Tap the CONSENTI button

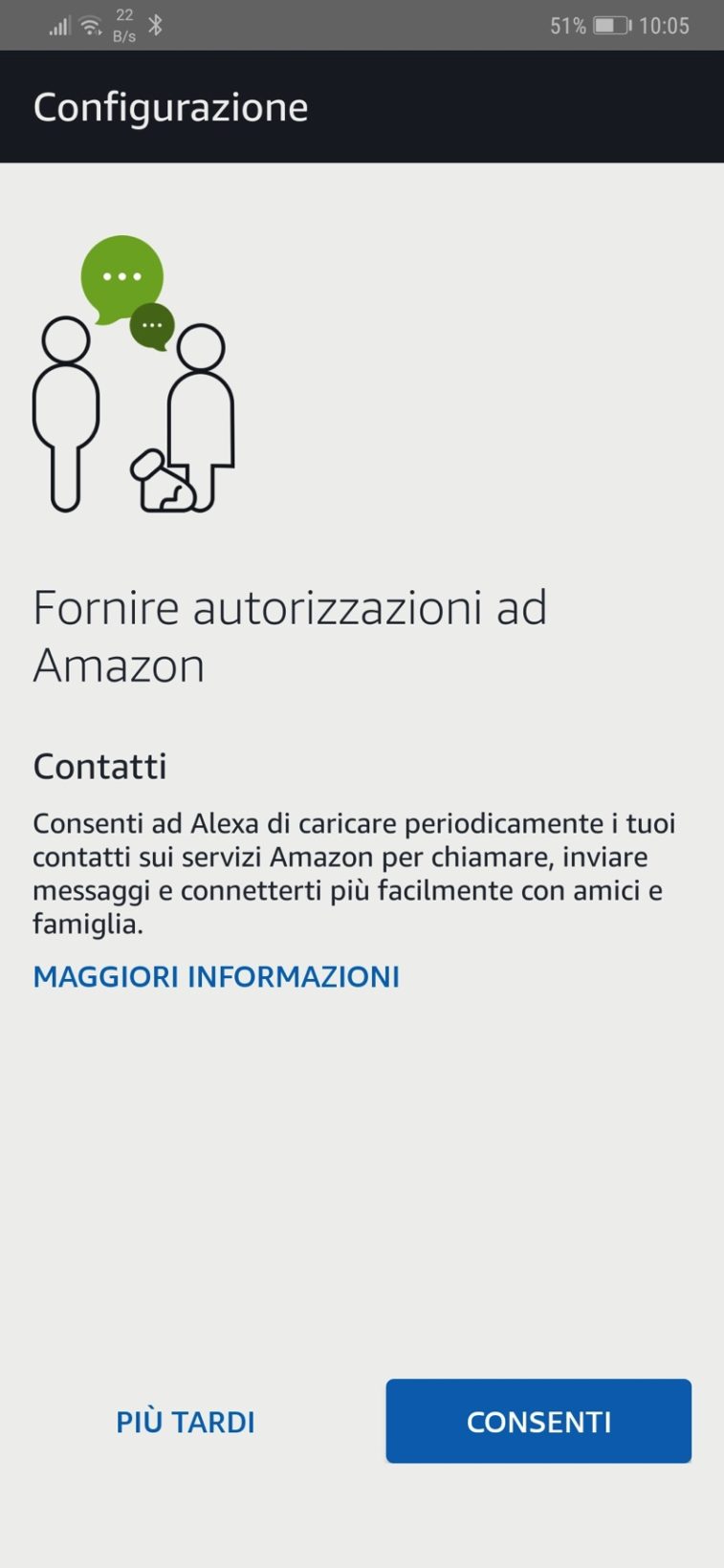point(538,1421)
